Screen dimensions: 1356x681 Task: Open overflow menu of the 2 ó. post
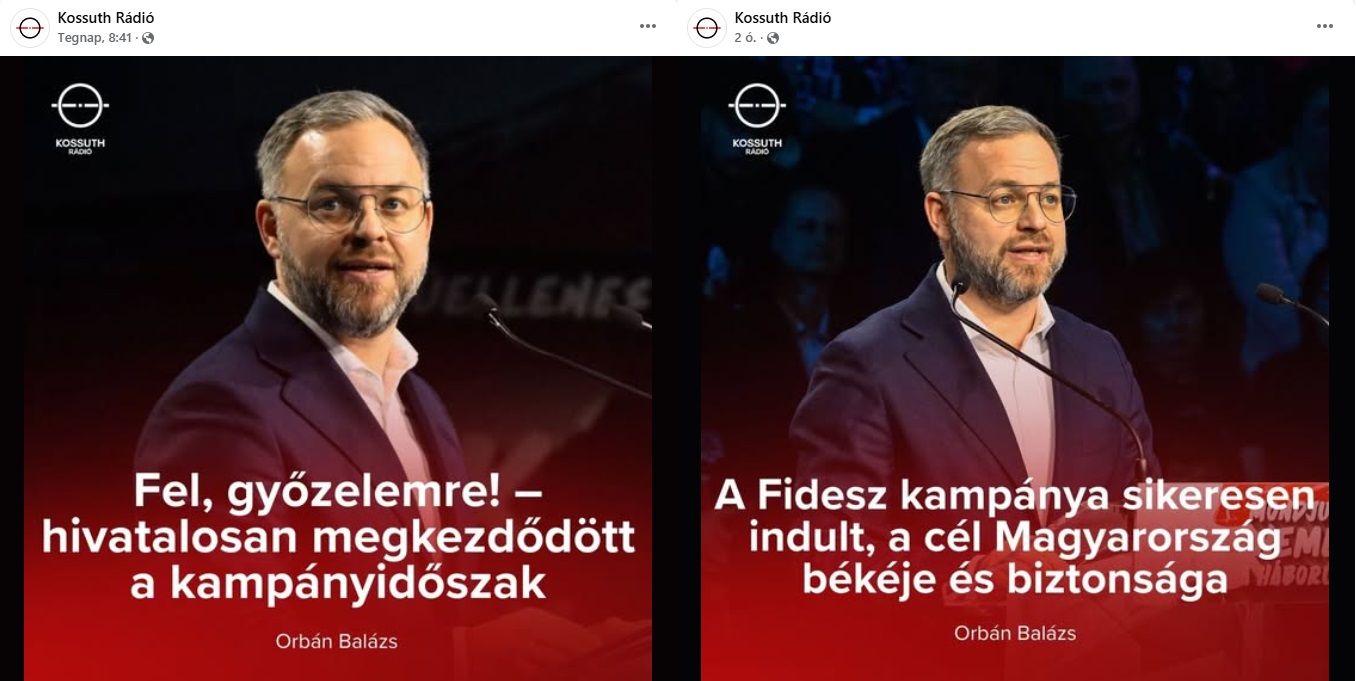point(1325,27)
